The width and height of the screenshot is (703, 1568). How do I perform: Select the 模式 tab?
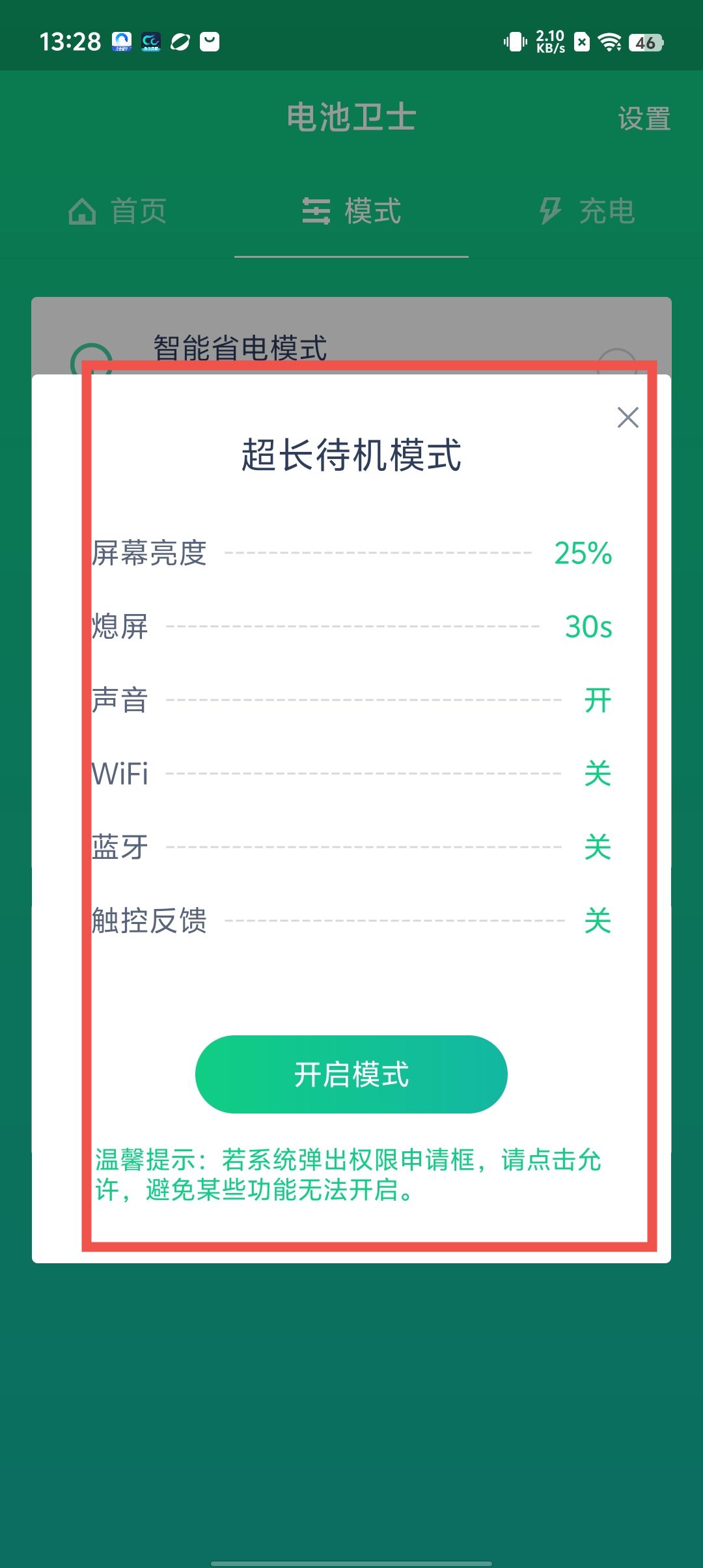point(351,212)
